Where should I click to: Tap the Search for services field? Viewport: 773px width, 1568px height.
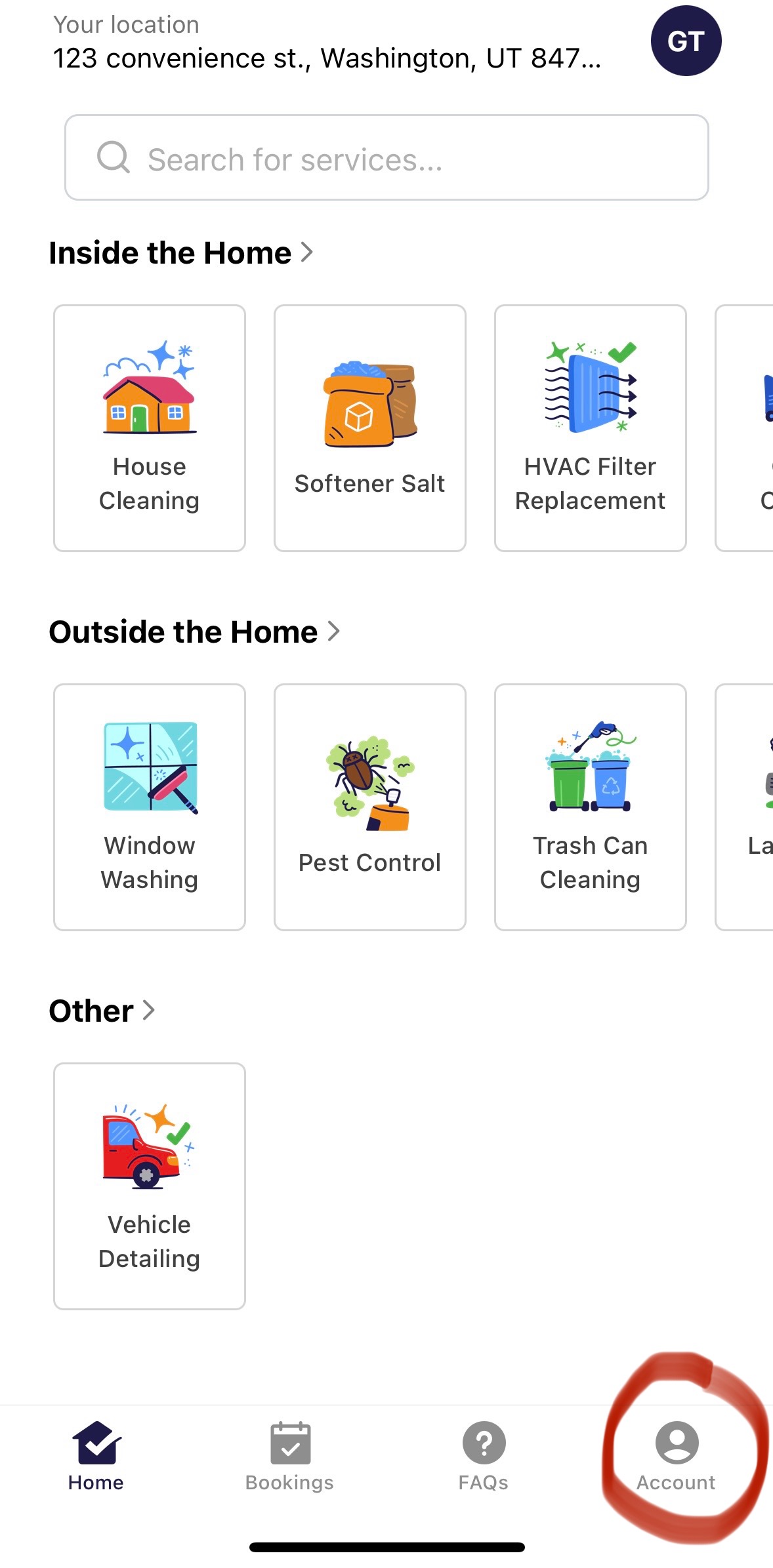point(386,158)
